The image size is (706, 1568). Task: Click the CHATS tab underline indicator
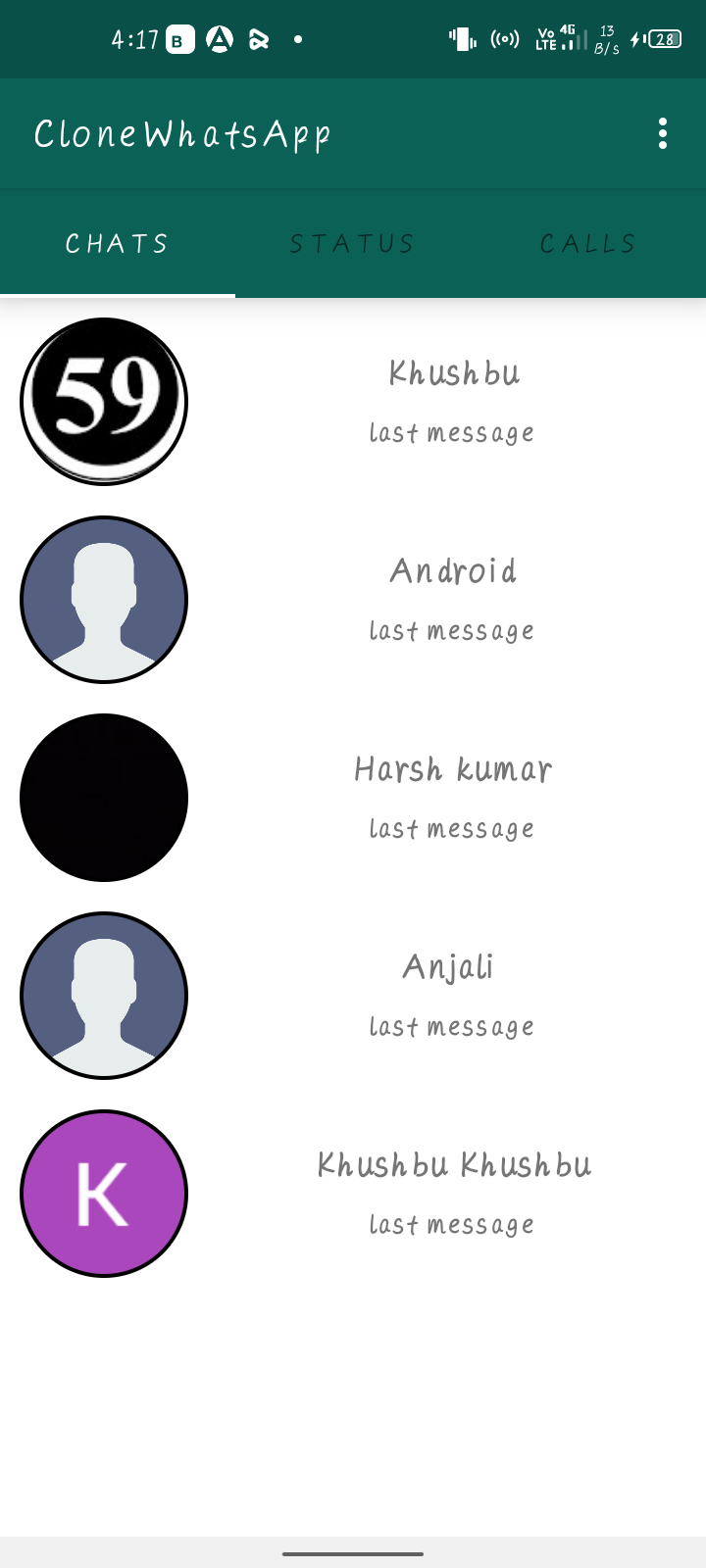[x=117, y=290]
